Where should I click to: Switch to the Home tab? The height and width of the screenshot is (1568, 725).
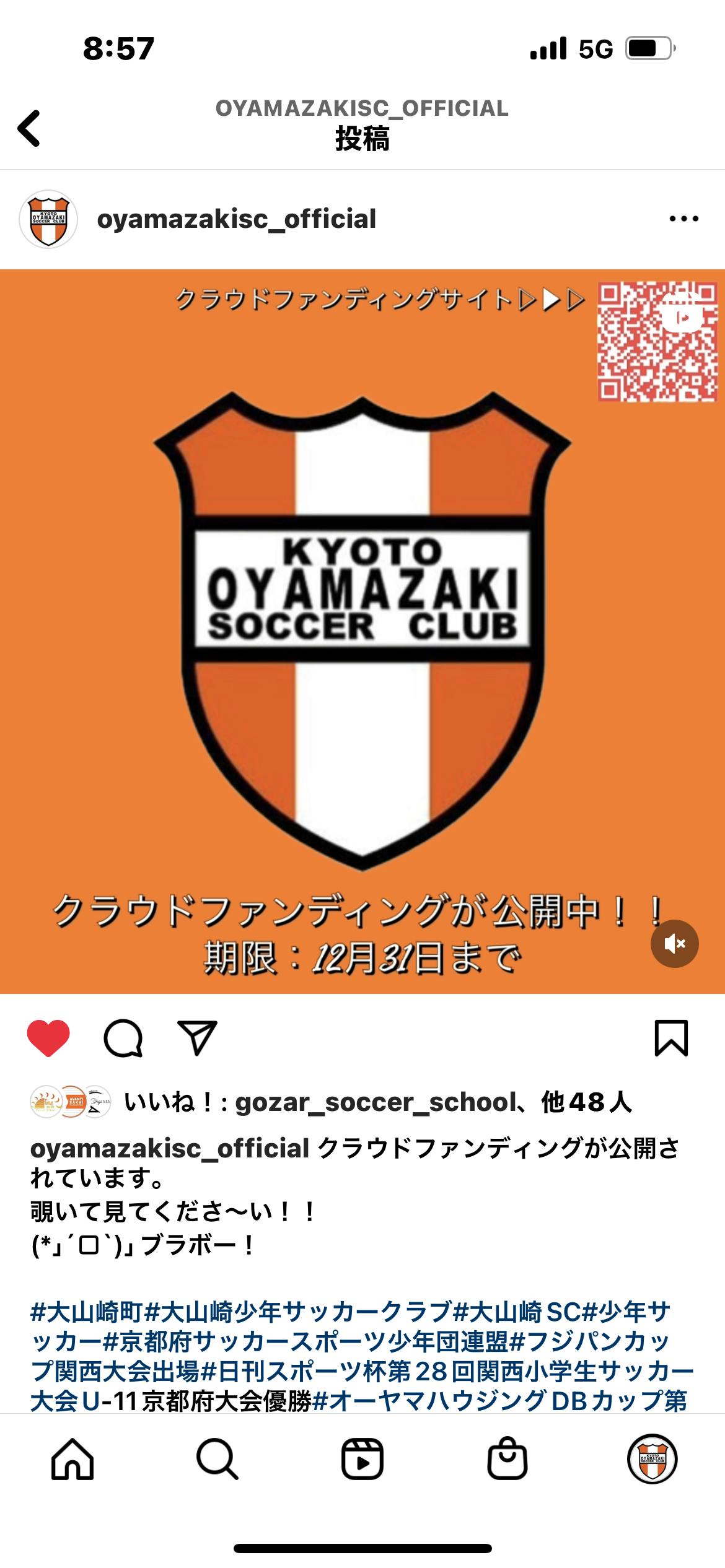tap(72, 1459)
